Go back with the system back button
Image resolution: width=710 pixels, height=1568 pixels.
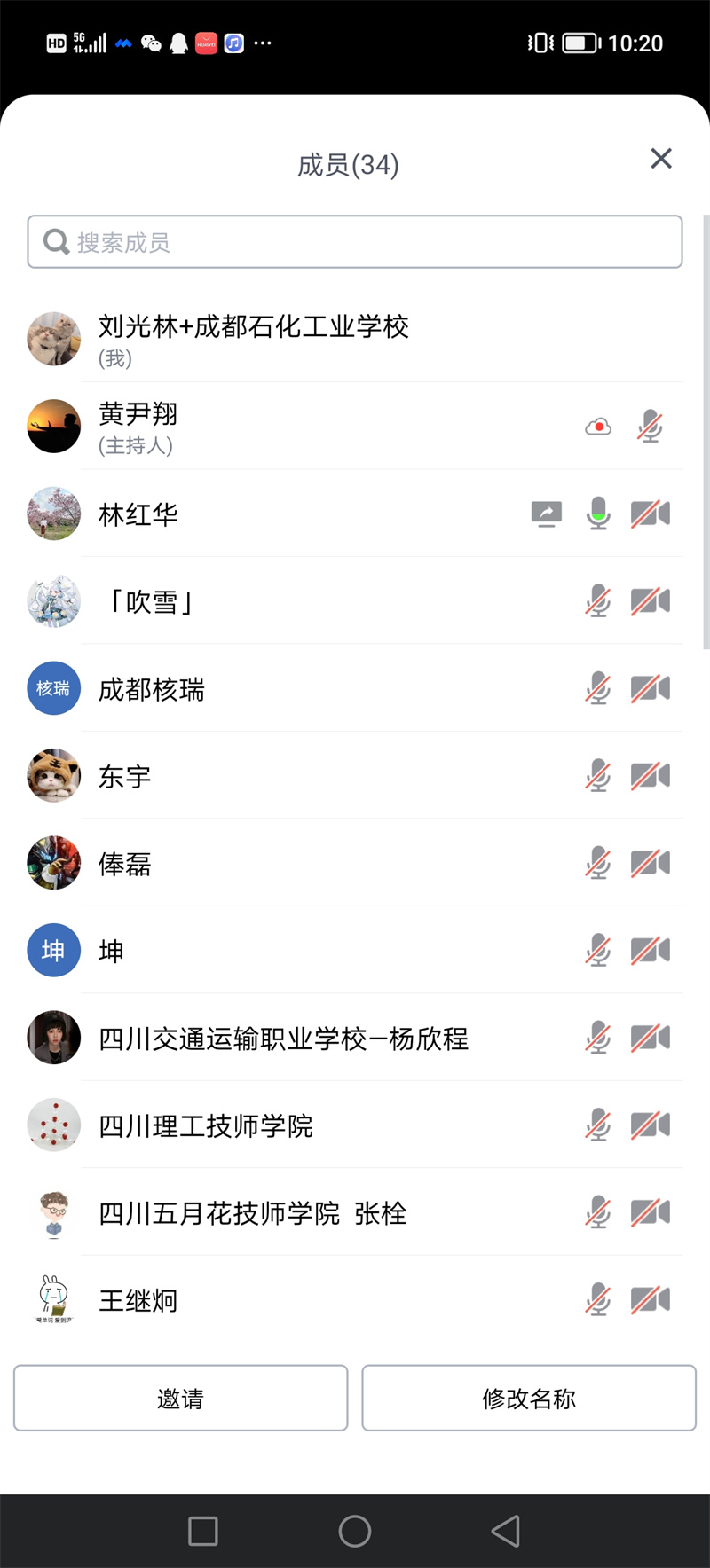pos(506,1532)
